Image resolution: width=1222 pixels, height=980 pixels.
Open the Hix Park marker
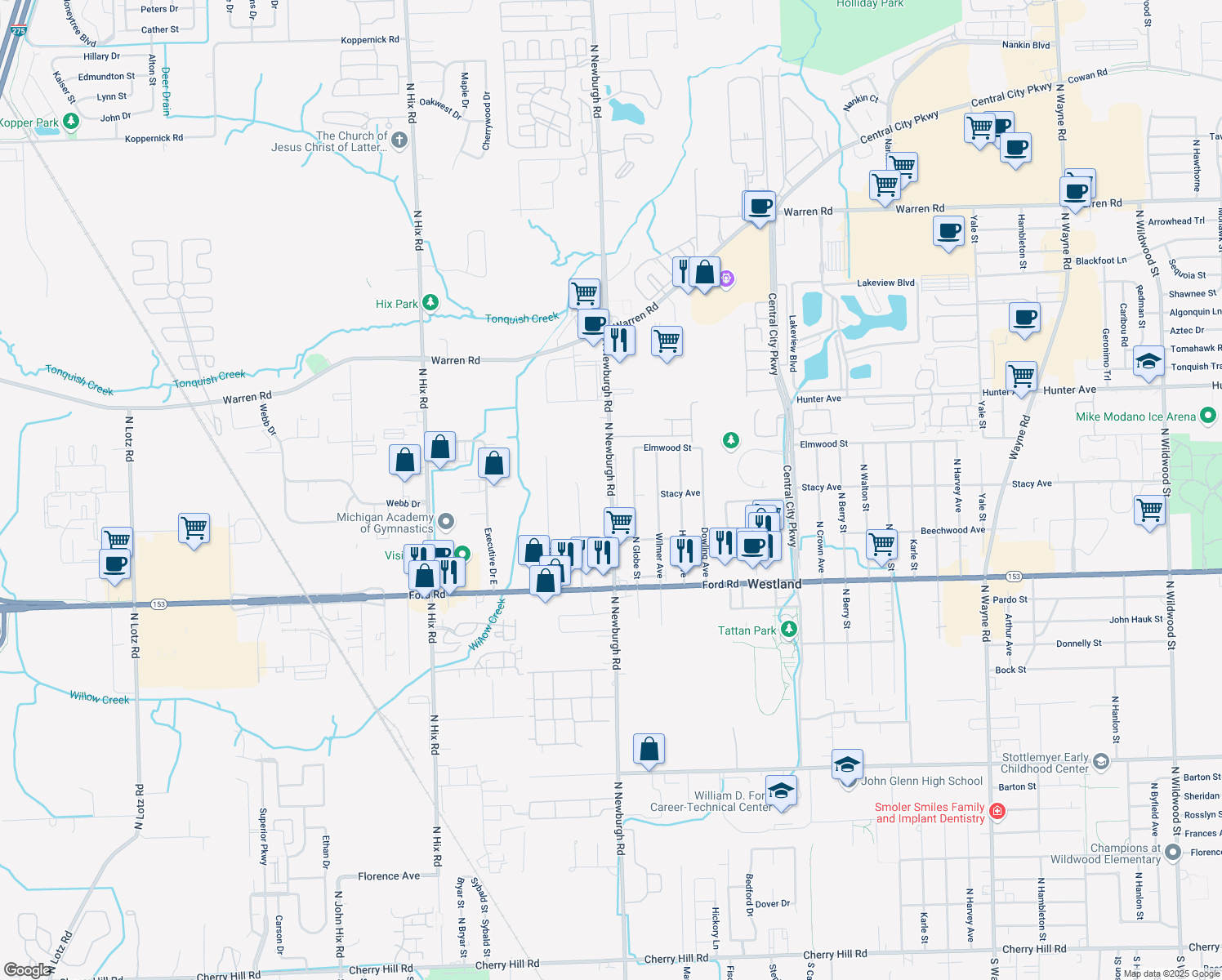tap(430, 303)
